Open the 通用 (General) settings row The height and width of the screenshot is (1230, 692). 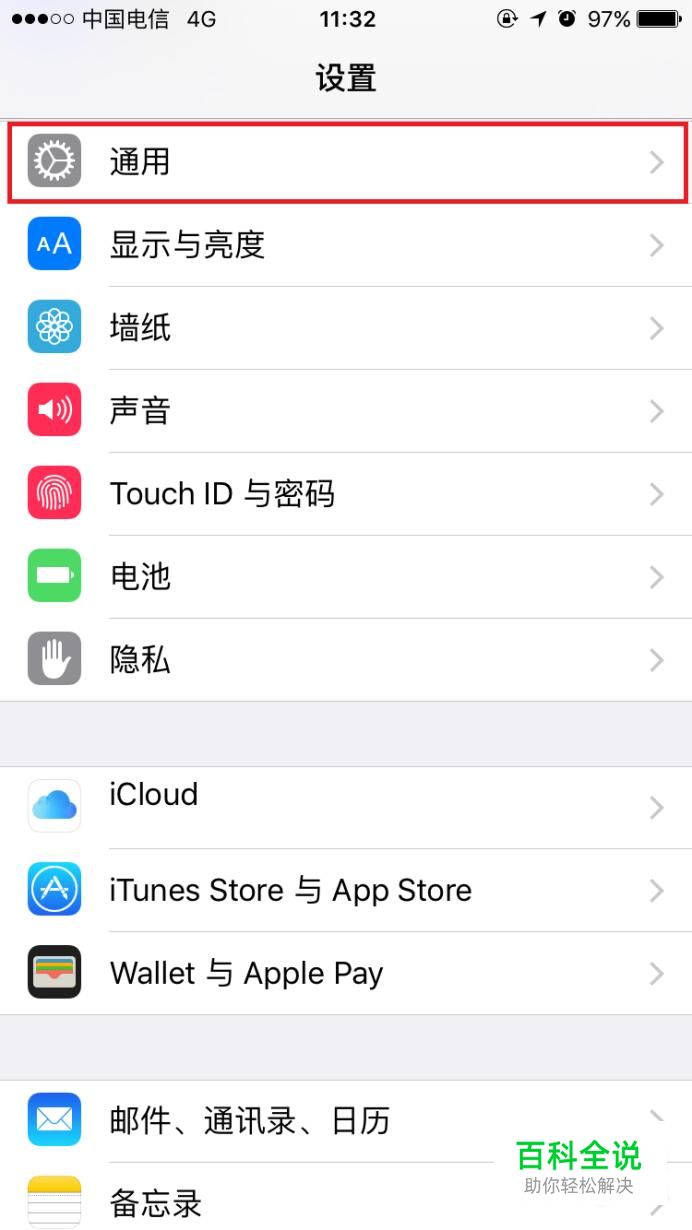(x=345, y=162)
